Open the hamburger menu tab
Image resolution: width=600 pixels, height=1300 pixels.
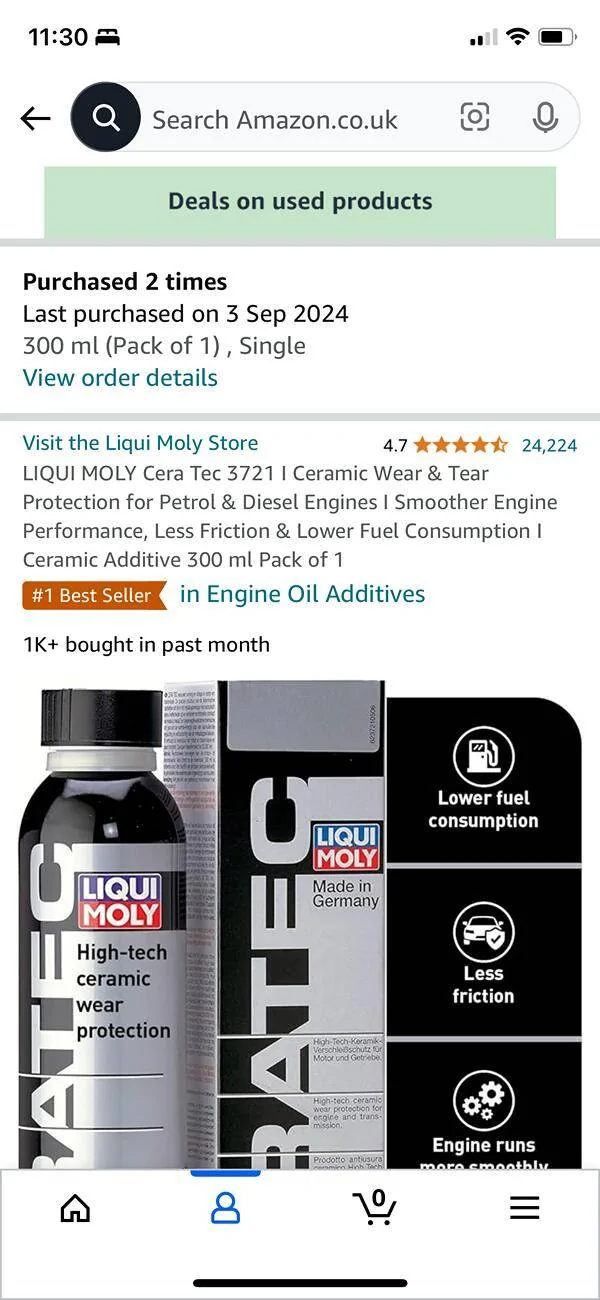(525, 1208)
